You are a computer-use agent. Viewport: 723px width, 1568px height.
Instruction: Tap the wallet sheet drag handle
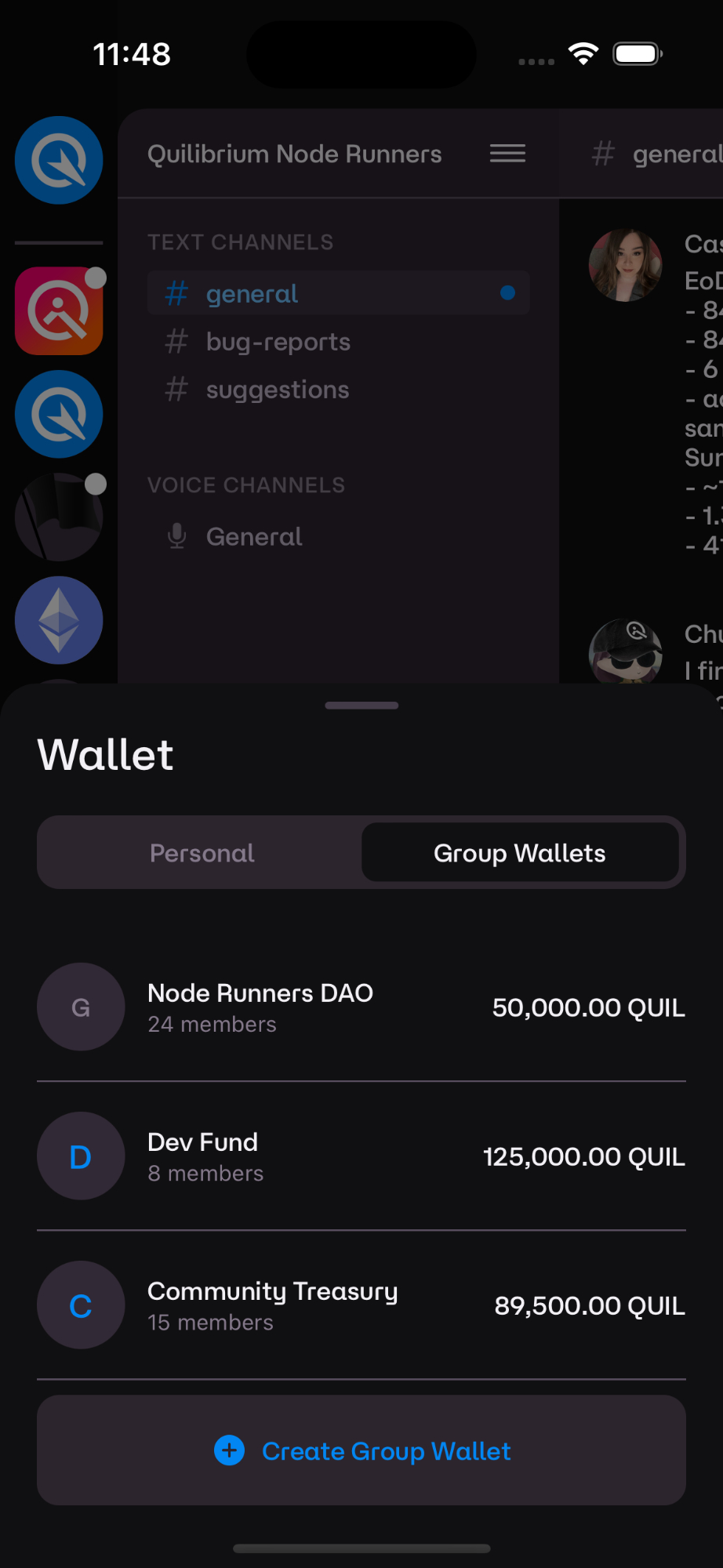click(361, 706)
